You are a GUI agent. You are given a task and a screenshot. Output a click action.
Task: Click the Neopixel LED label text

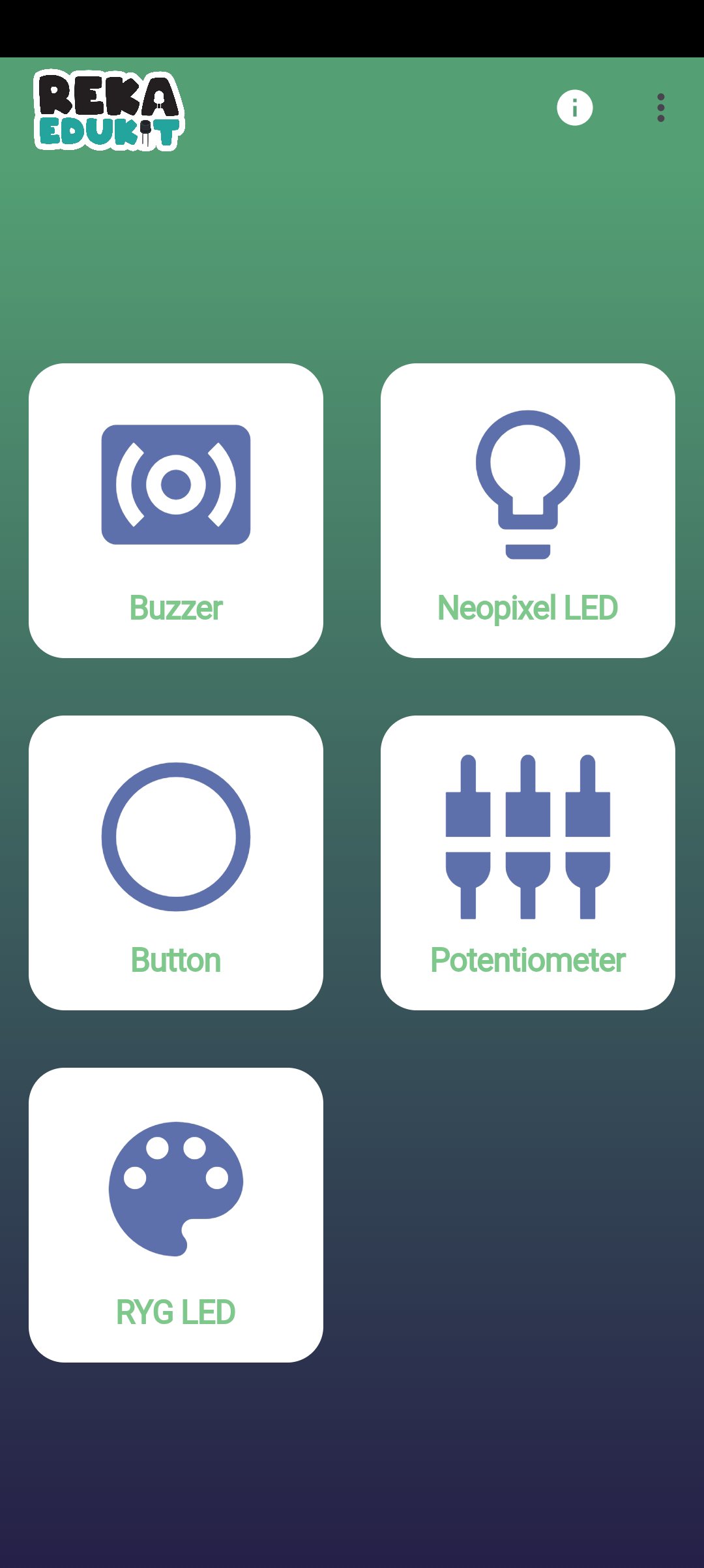(x=528, y=609)
